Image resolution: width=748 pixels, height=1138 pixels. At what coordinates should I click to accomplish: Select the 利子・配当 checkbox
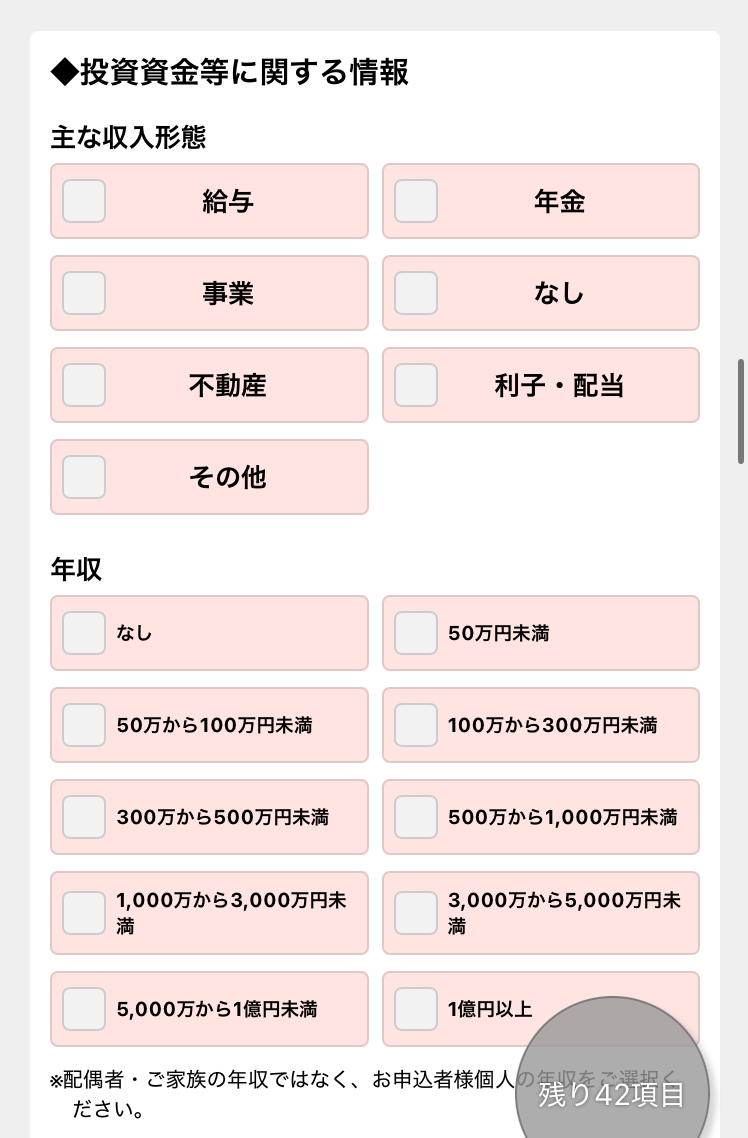point(416,385)
